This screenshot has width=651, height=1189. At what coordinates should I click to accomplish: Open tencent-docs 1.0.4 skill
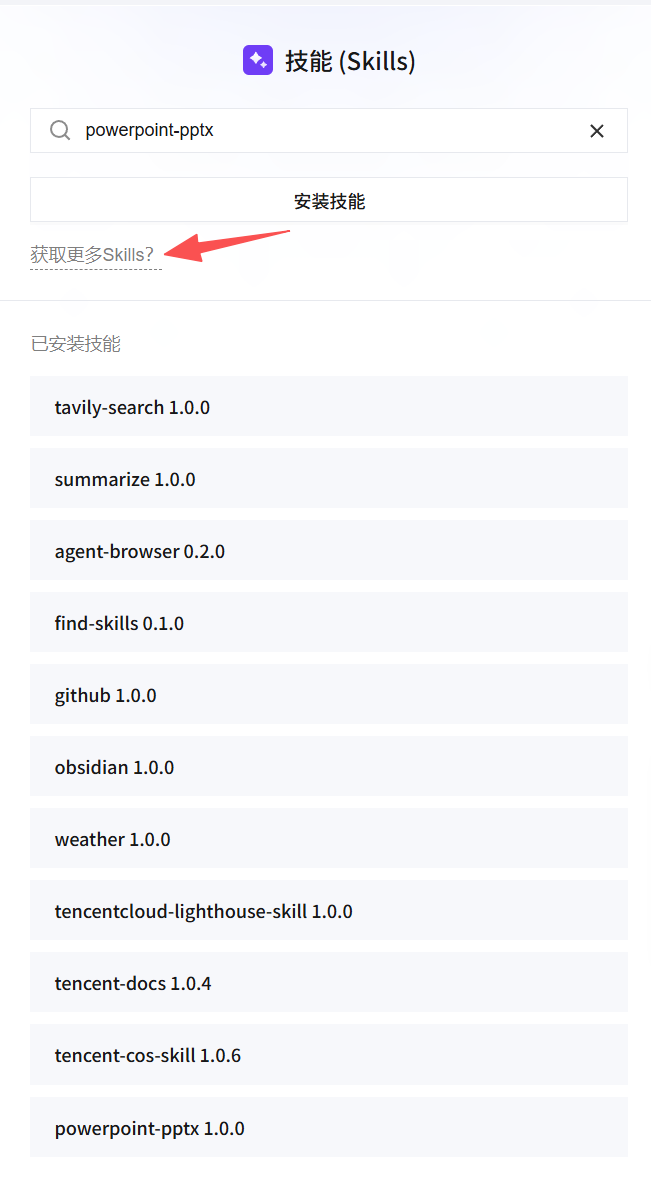[329, 983]
